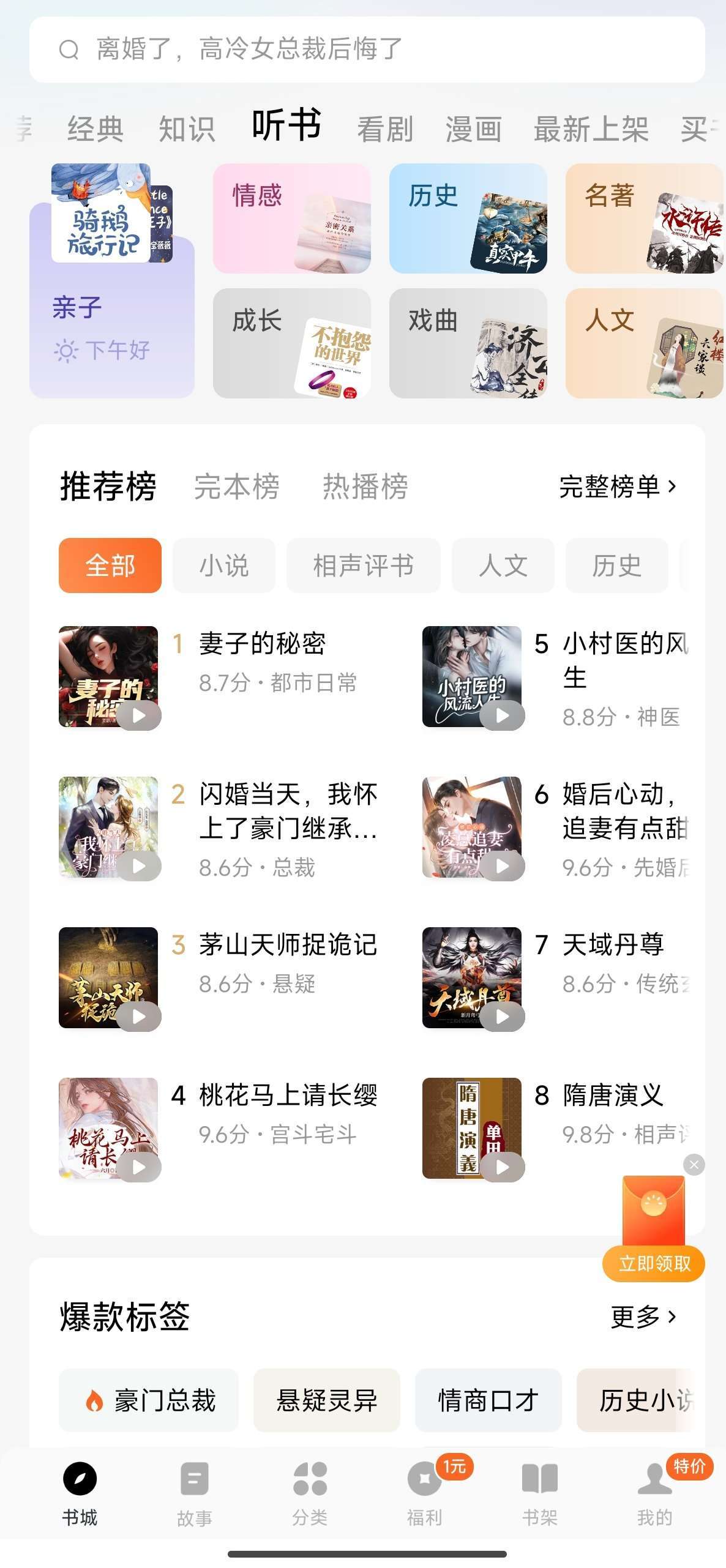This screenshot has width=726, height=1568.
Task: Select the 悬疑灵异 tag
Action: coord(326,1400)
